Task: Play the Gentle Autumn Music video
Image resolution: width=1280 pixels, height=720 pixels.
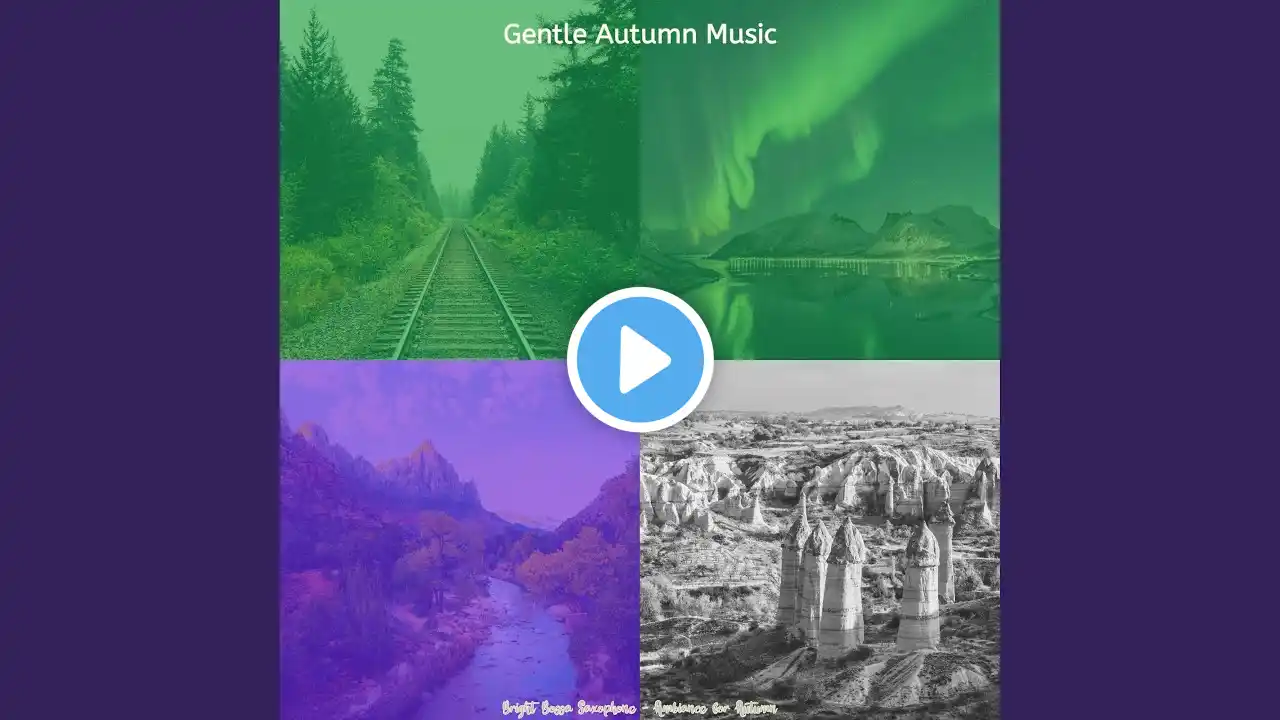Action: tap(640, 360)
